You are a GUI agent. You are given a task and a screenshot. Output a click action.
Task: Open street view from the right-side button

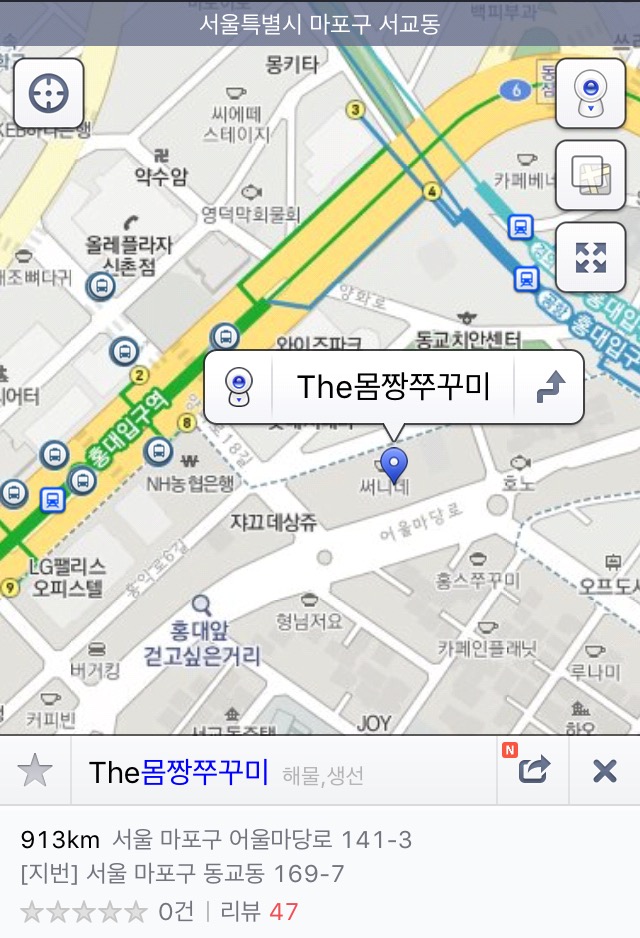(590, 94)
